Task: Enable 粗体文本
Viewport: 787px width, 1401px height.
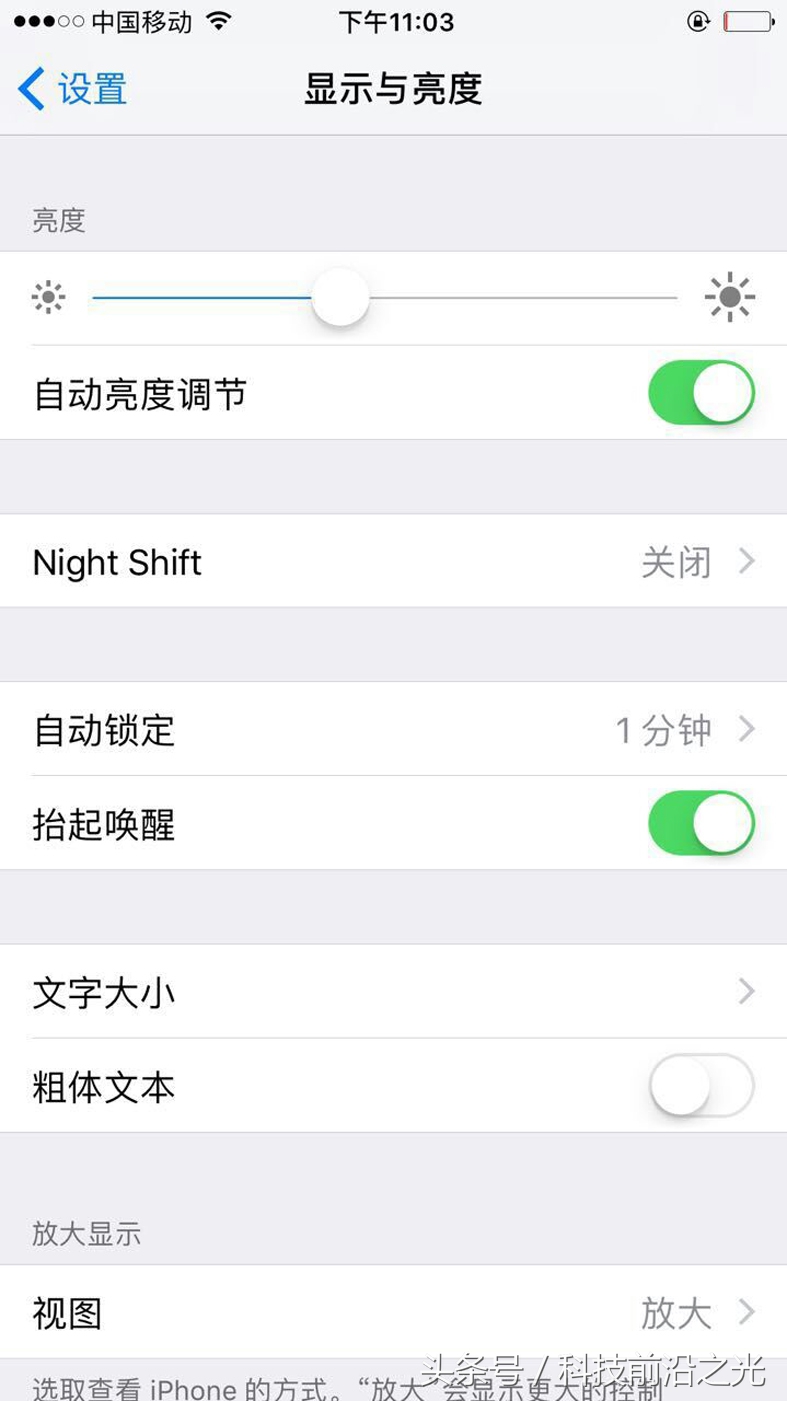Action: (x=700, y=1086)
